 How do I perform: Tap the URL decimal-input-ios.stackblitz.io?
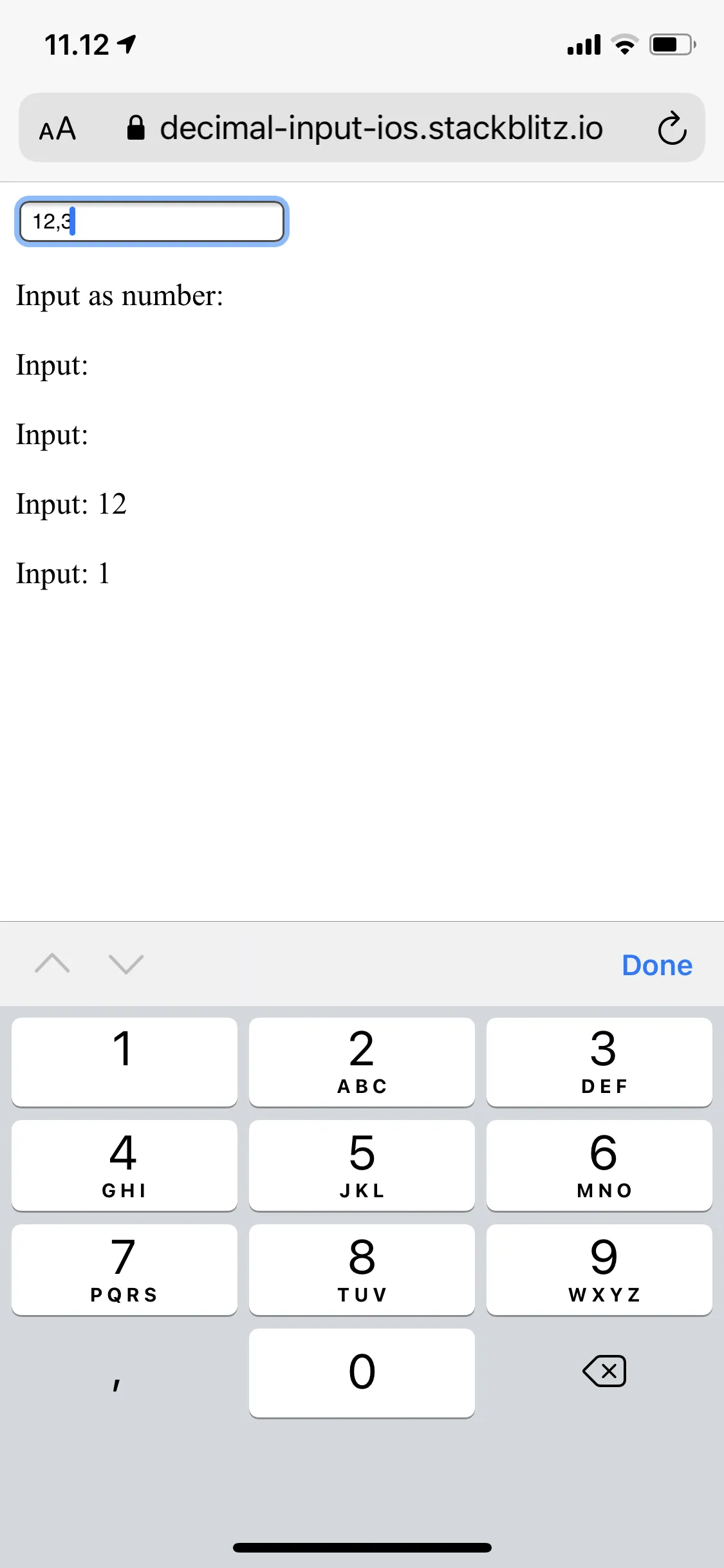pos(381,128)
